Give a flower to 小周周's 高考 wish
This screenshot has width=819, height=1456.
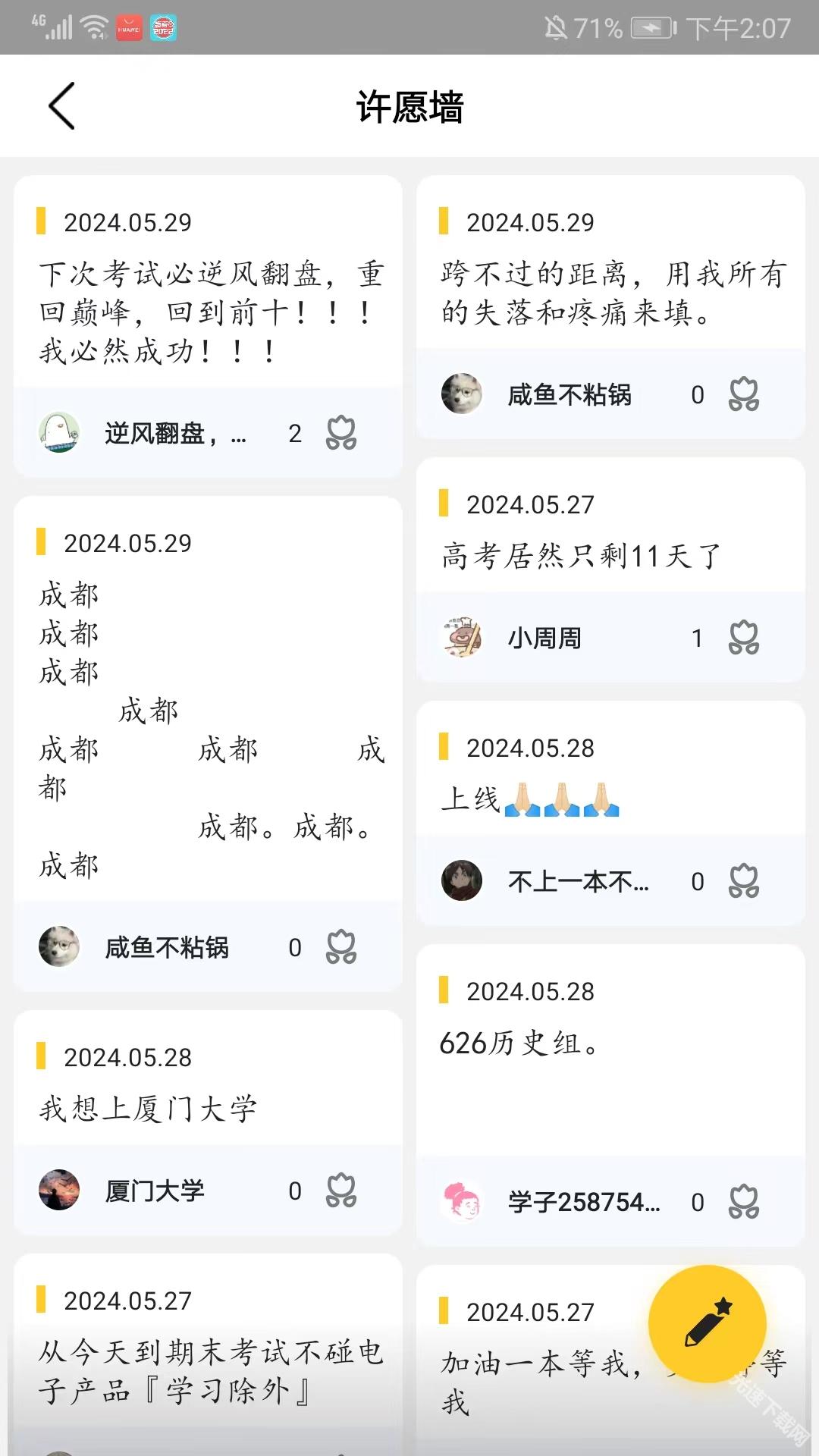[744, 638]
